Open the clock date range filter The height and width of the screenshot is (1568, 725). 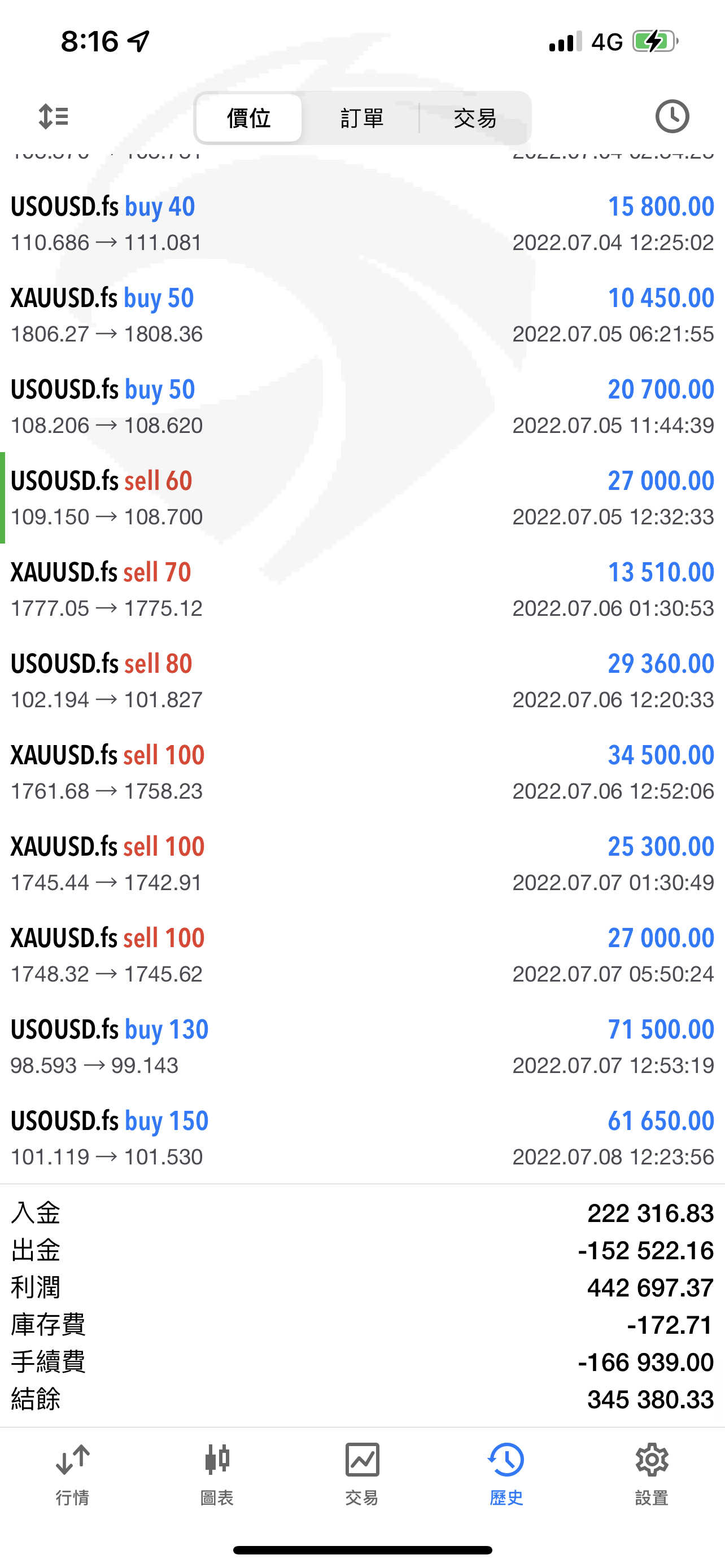[x=671, y=116]
